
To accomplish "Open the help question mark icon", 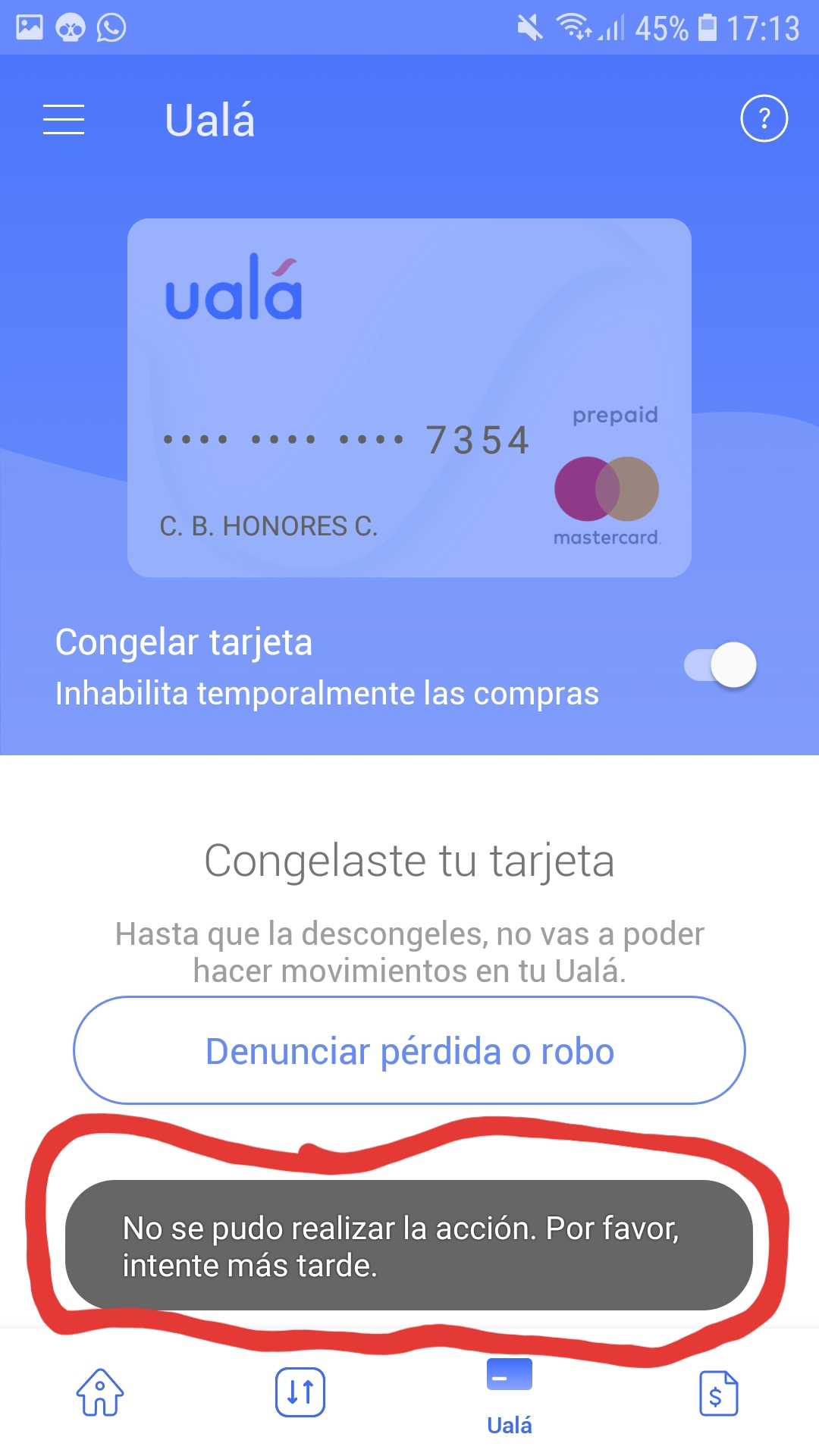I will click(764, 119).
